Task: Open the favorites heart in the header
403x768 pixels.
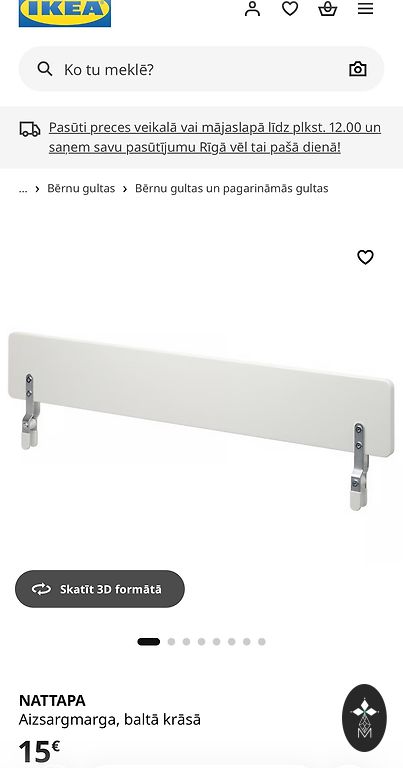Action: (x=290, y=9)
